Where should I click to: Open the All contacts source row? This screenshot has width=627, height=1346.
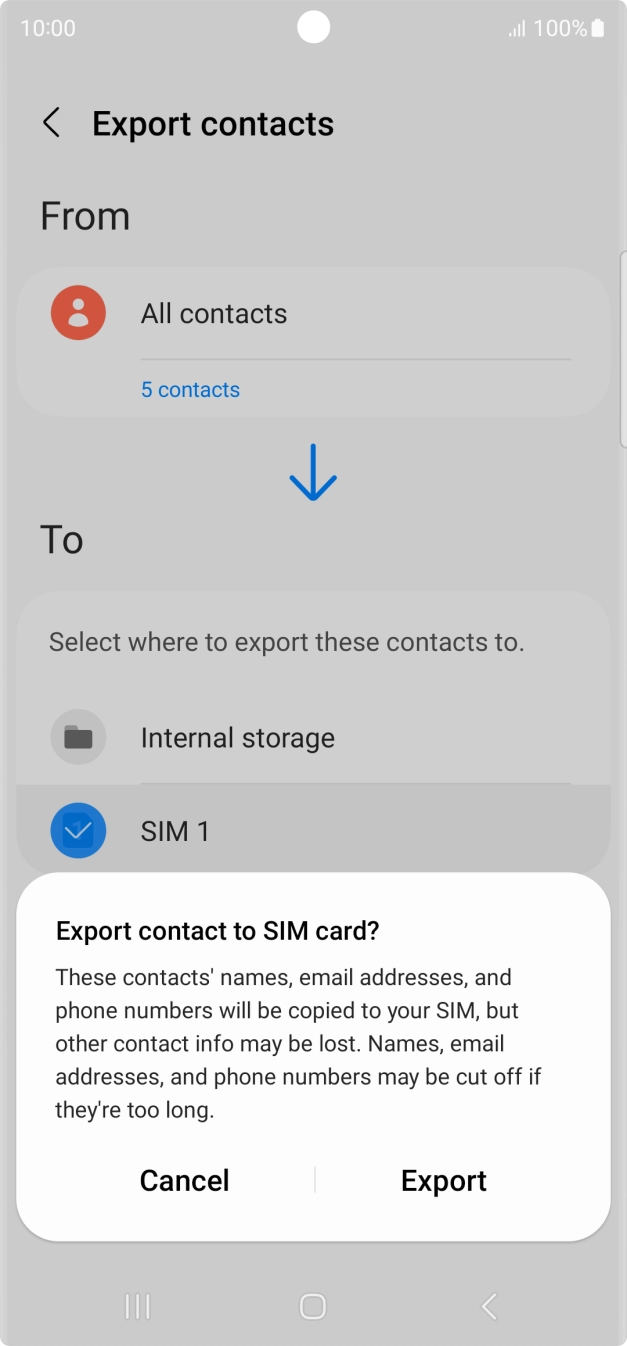[313, 314]
